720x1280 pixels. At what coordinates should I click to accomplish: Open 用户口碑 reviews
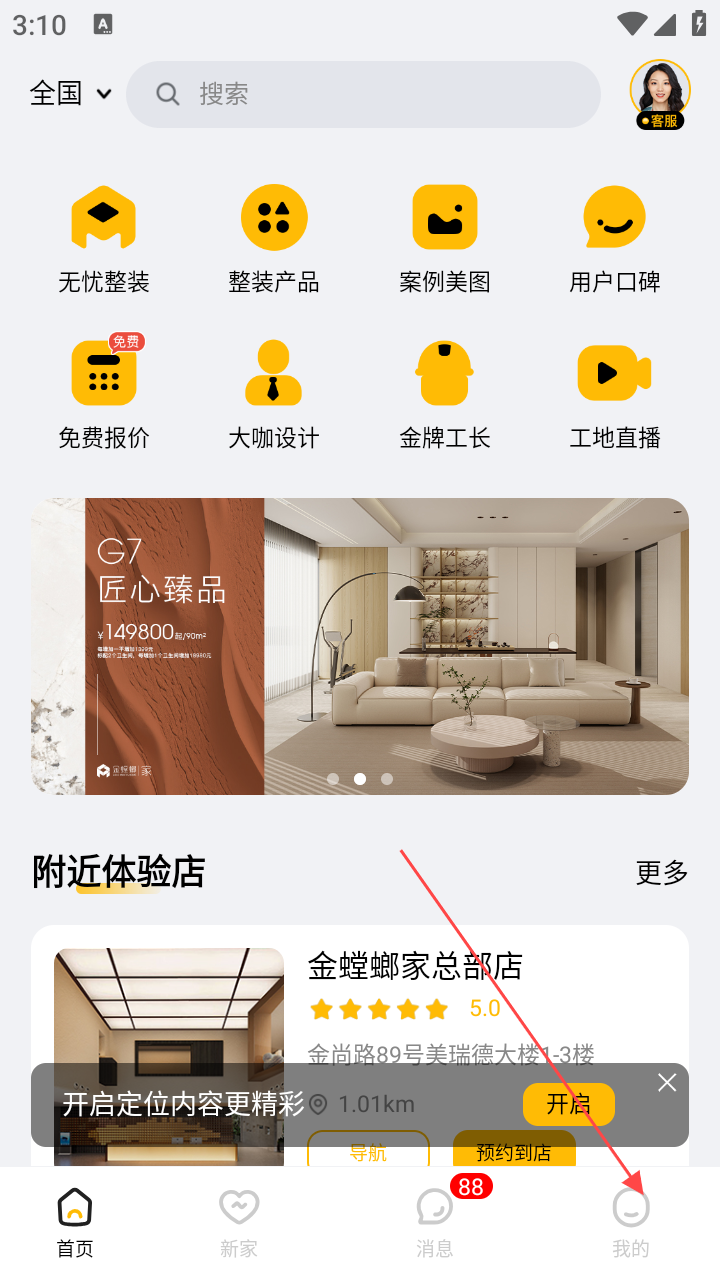tap(615, 238)
